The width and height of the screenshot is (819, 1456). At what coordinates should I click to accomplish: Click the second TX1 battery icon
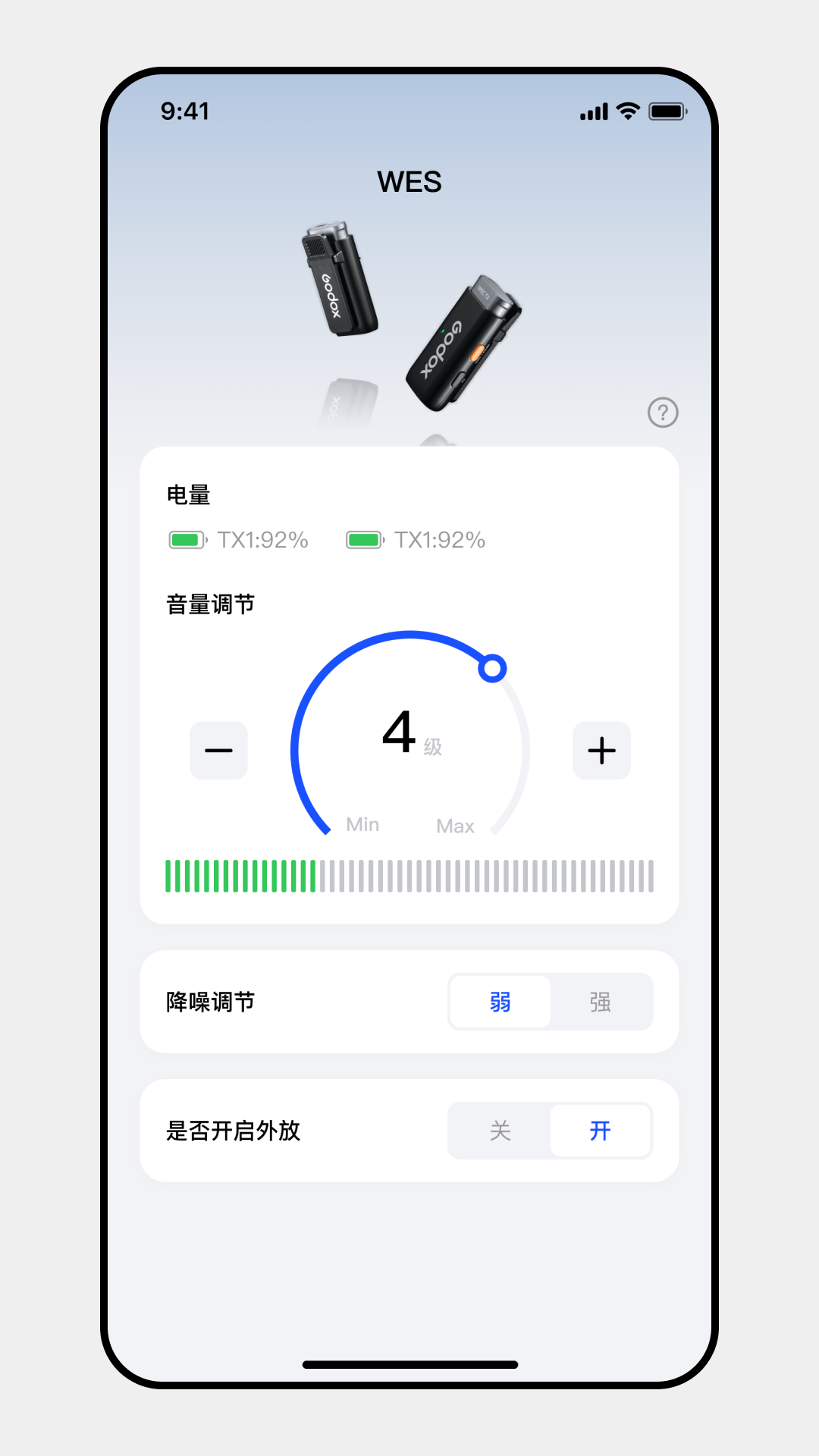coord(364,539)
